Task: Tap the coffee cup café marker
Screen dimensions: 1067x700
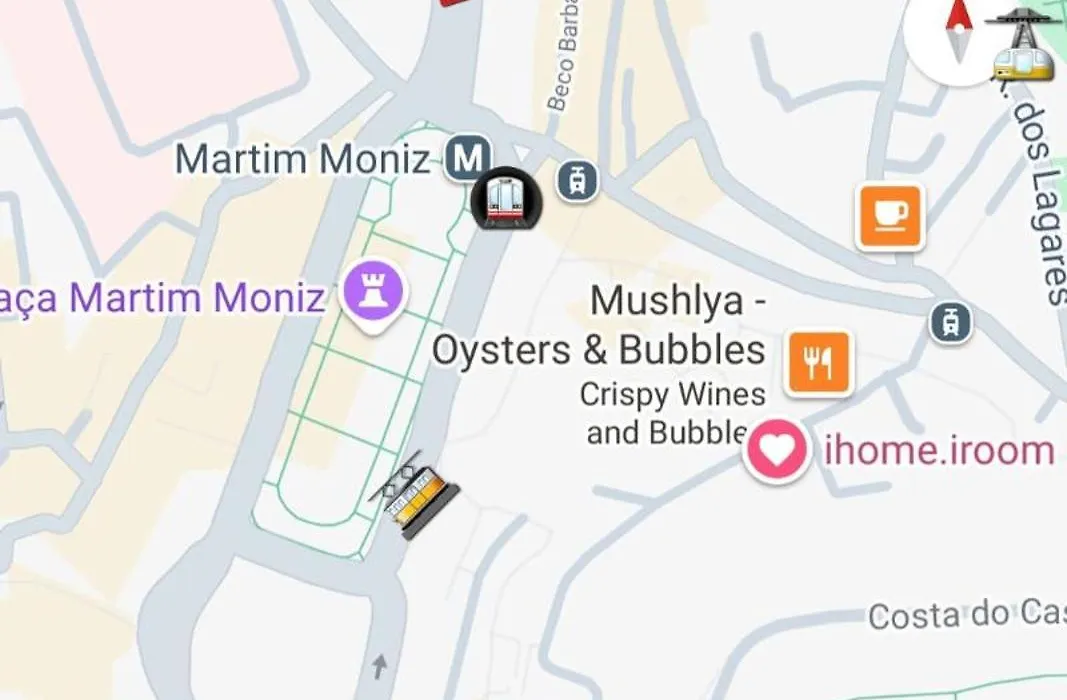Action: [x=889, y=216]
